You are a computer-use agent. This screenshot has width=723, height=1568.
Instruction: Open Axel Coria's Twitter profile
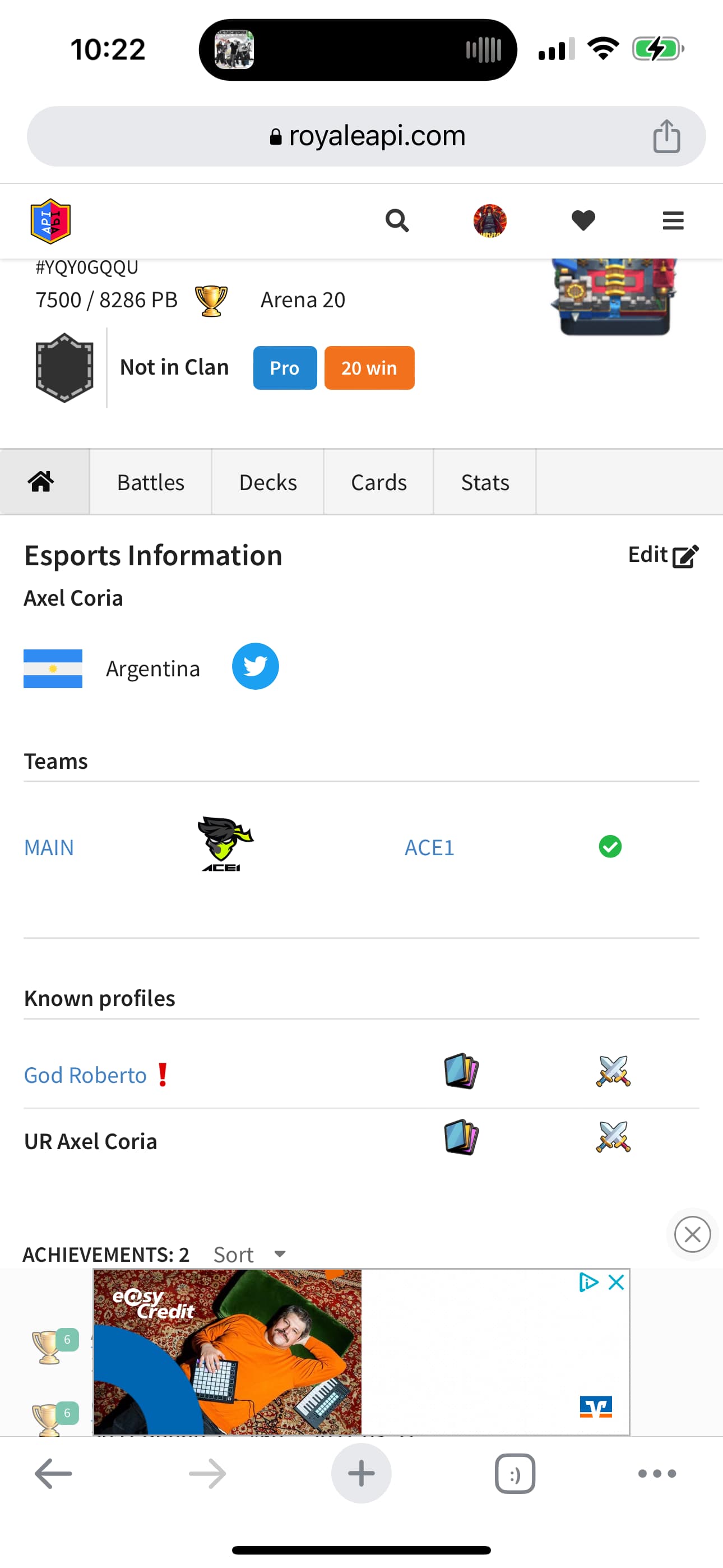[x=256, y=667]
